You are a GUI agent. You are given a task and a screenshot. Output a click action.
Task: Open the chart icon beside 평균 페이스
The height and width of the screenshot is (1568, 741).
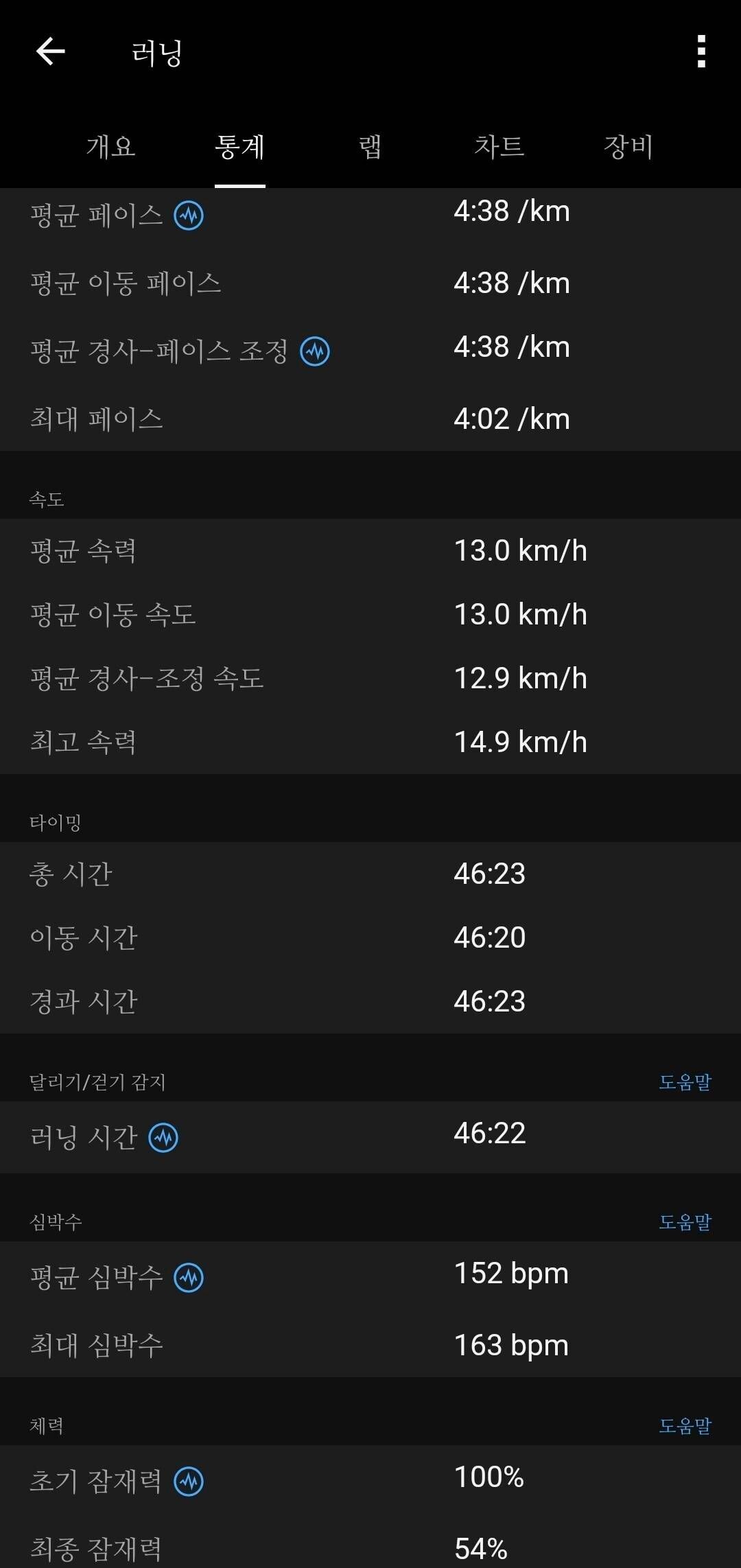pyautogui.click(x=187, y=215)
